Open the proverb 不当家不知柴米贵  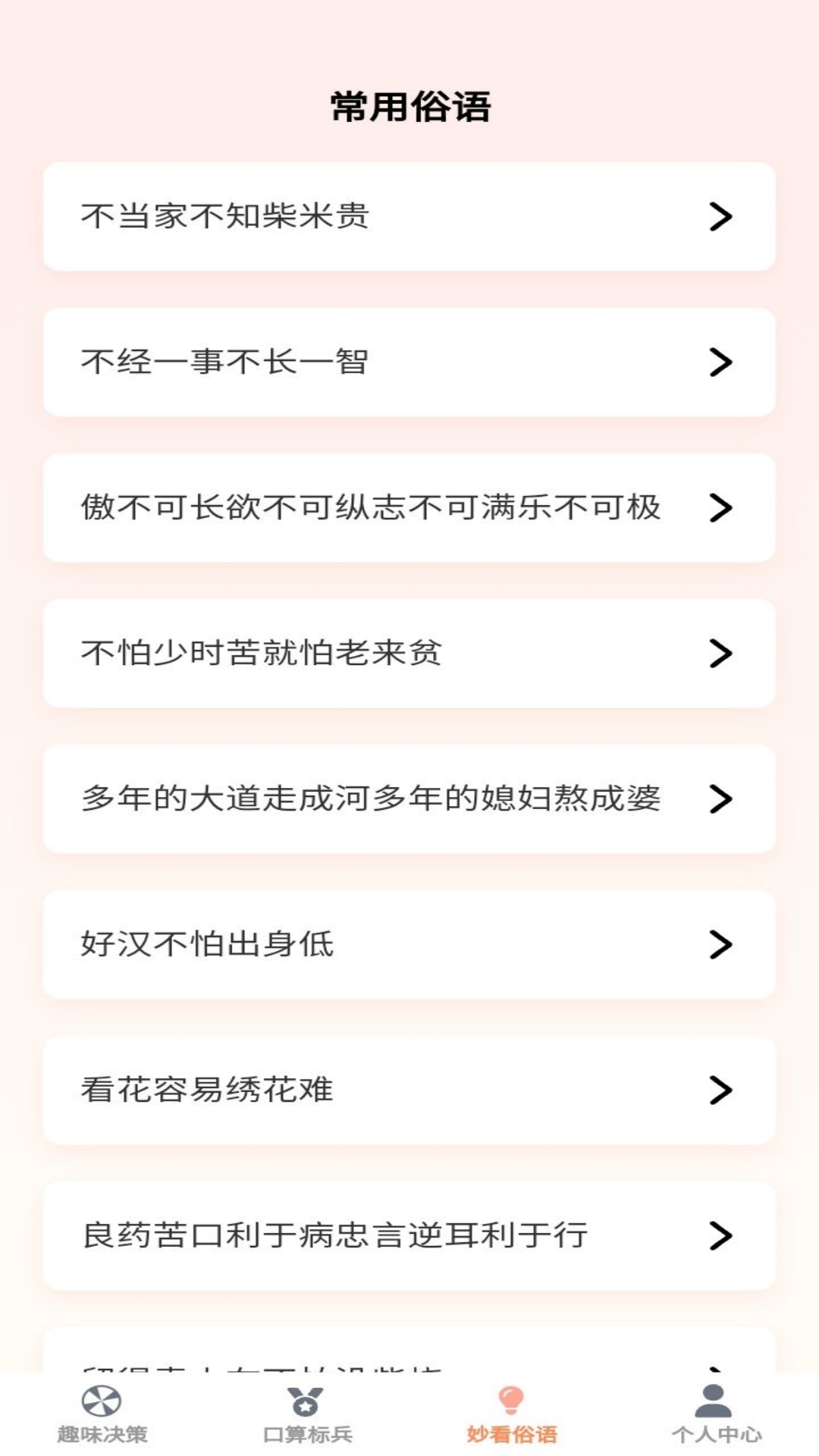pyautogui.click(x=409, y=216)
